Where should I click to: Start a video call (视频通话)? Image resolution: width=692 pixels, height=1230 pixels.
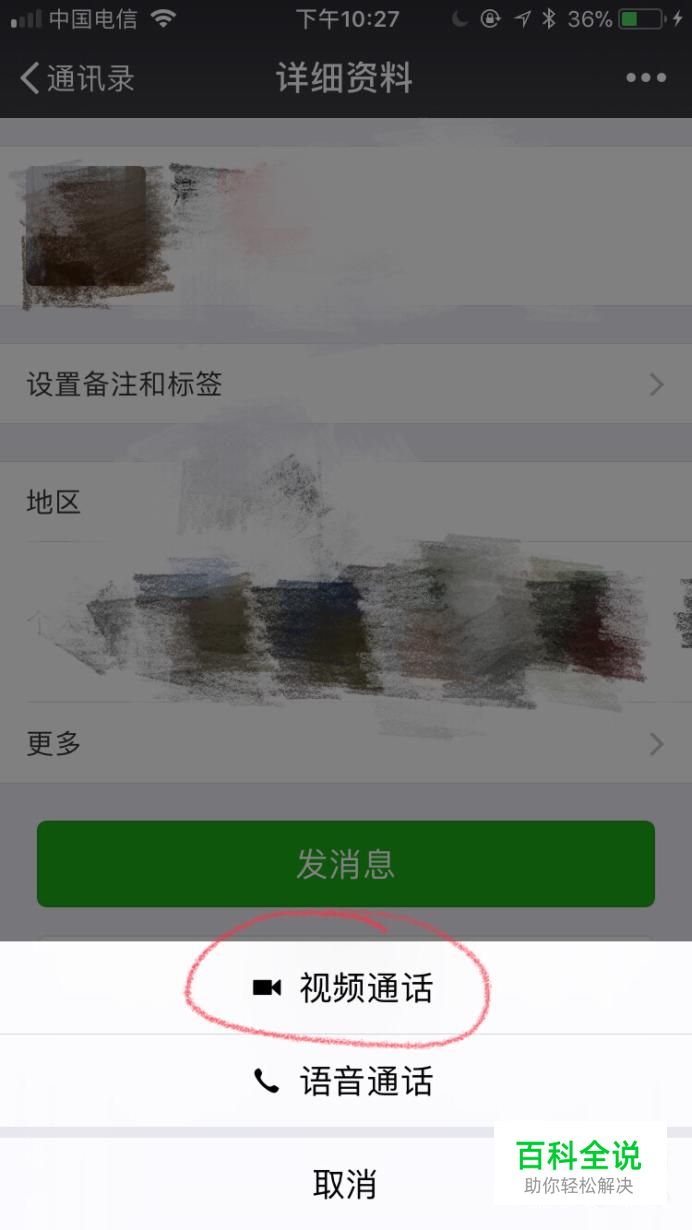point(344,989)
